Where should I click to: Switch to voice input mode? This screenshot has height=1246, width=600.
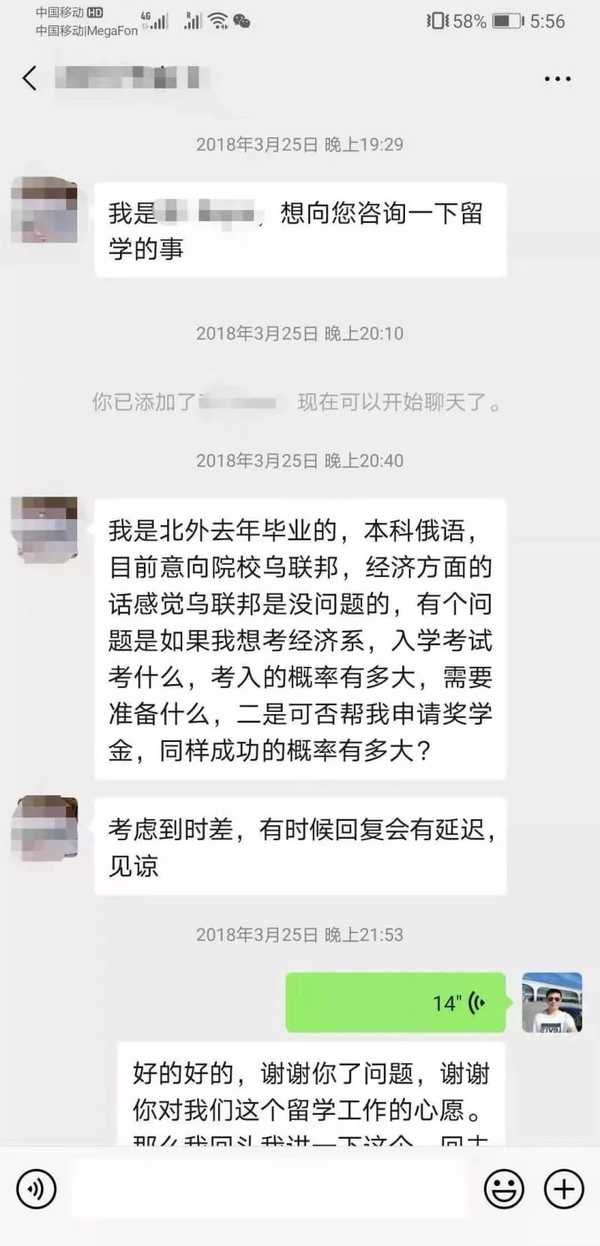pos(37,1189)
